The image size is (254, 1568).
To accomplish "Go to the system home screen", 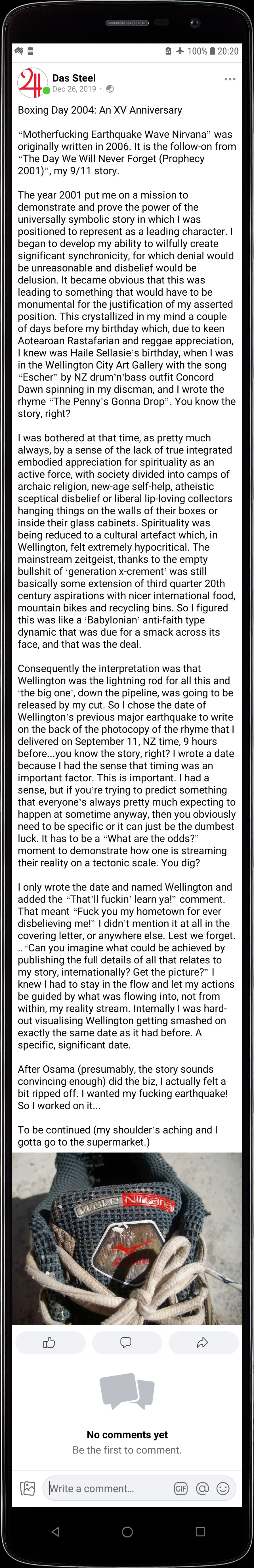I will [127, 1531].
